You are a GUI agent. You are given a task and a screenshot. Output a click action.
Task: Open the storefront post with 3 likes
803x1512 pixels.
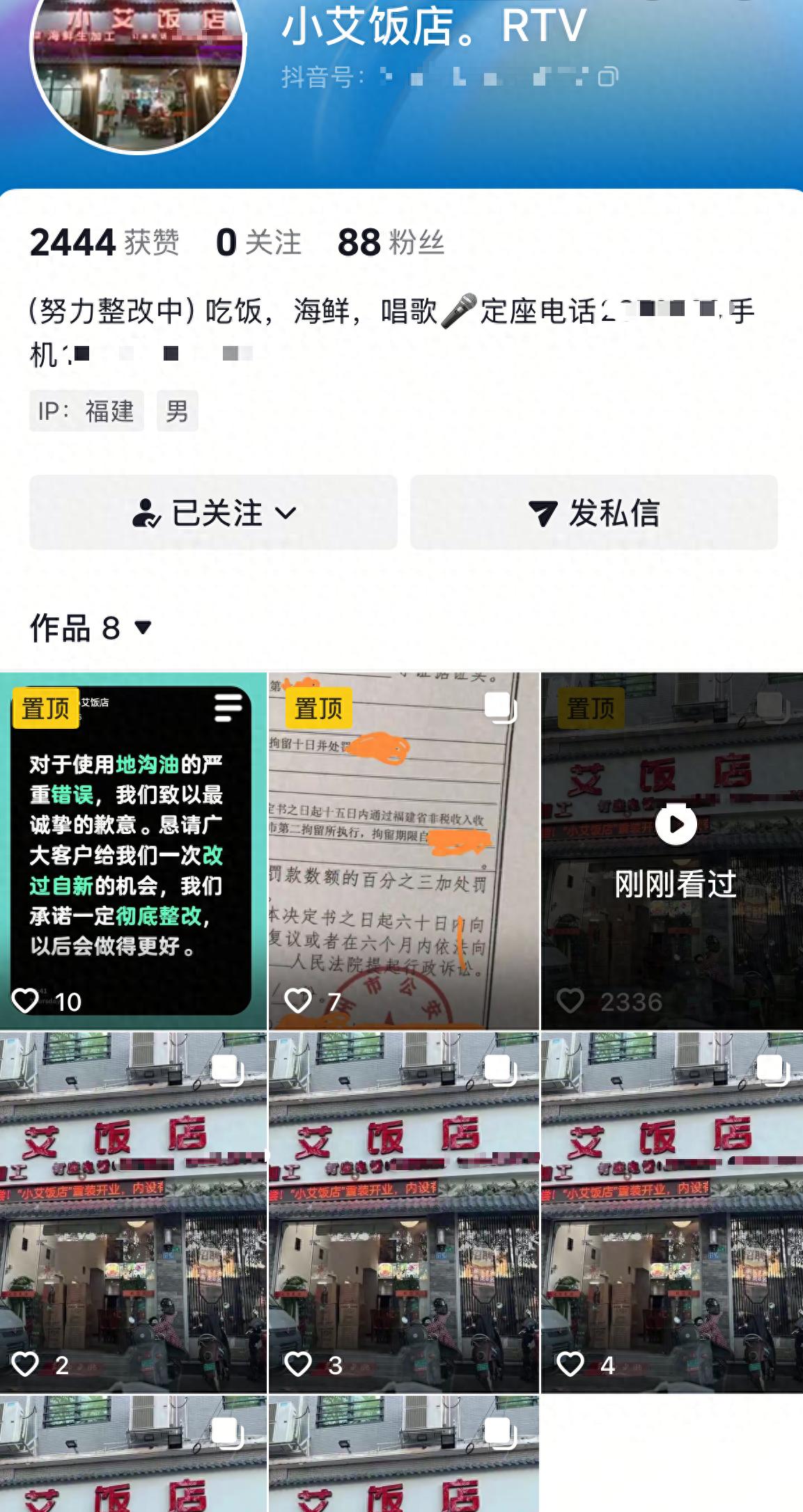pyautogui.click(x=403, y=1211)
